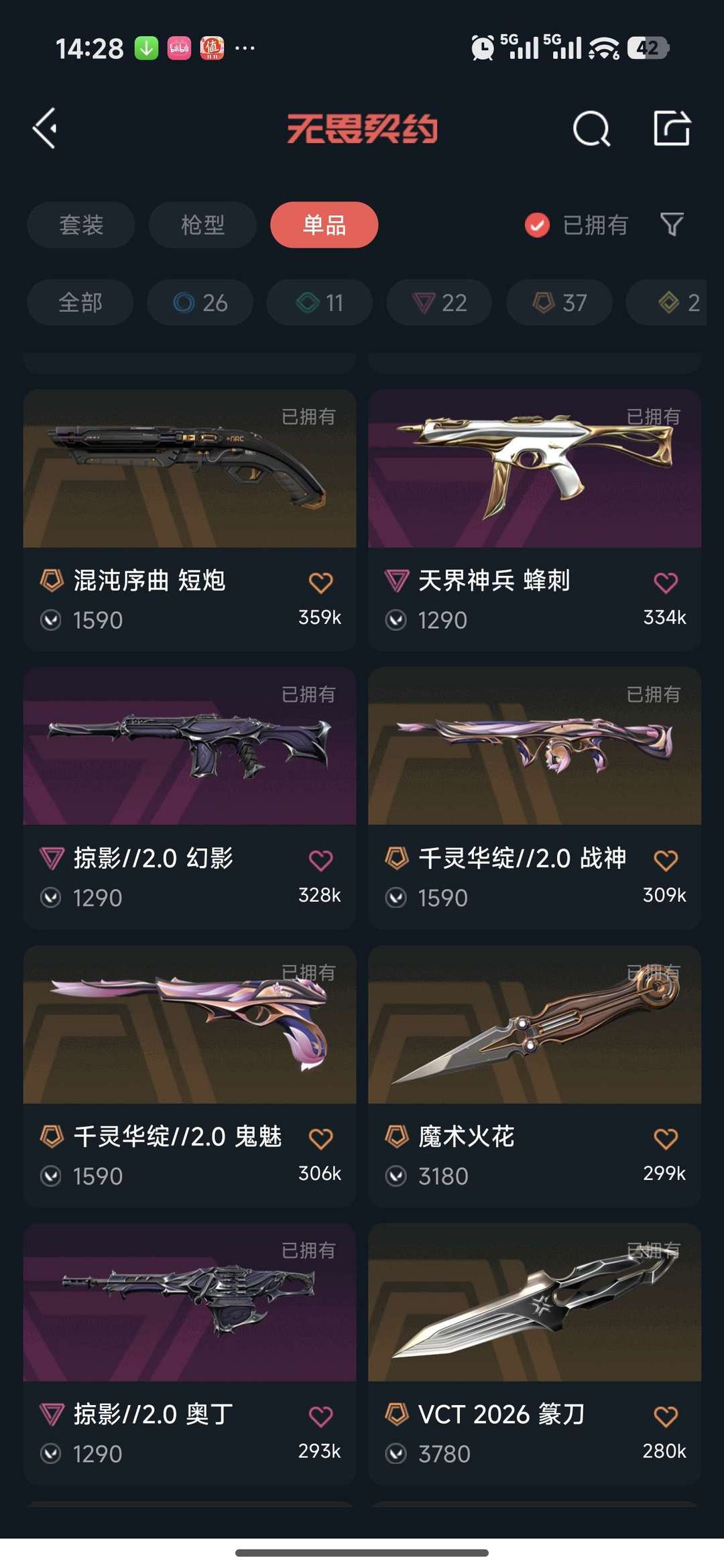
Task: Open the 混沌序曲 短炮 skin card
Action: click(190, 520)
